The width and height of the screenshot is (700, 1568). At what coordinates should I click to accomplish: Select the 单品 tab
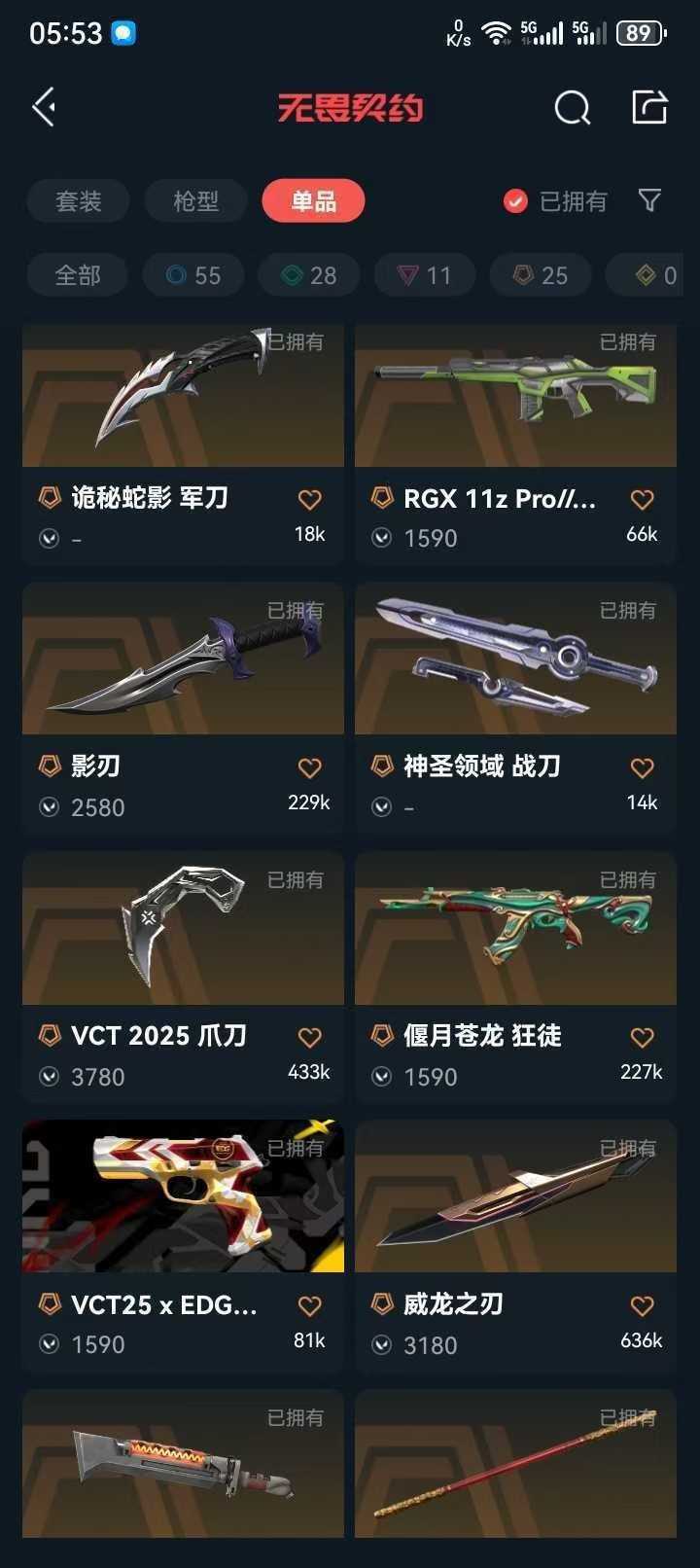313,201
